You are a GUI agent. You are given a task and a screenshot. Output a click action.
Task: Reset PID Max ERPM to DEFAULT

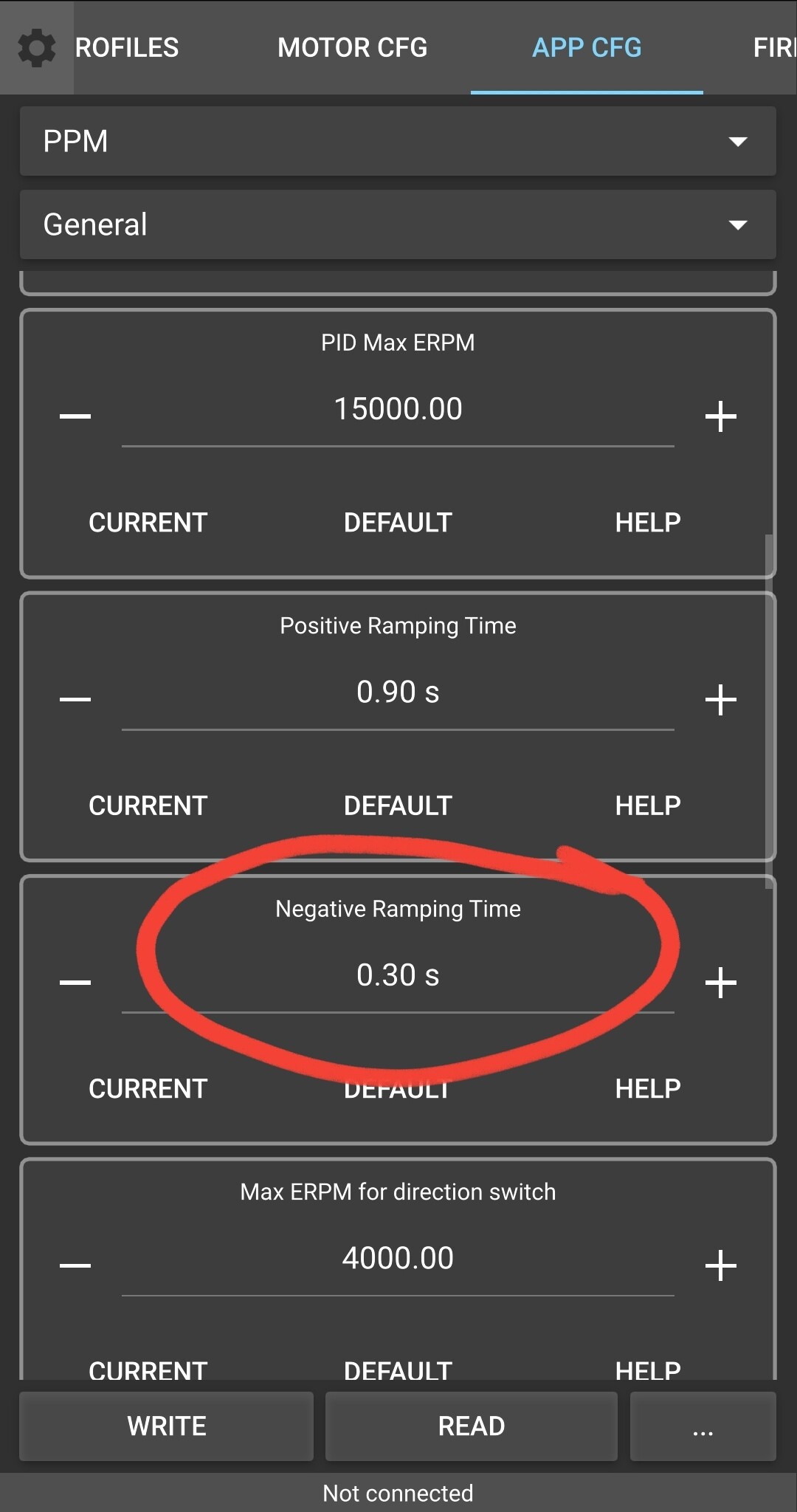pyautogui.click(x=398, y=523)
